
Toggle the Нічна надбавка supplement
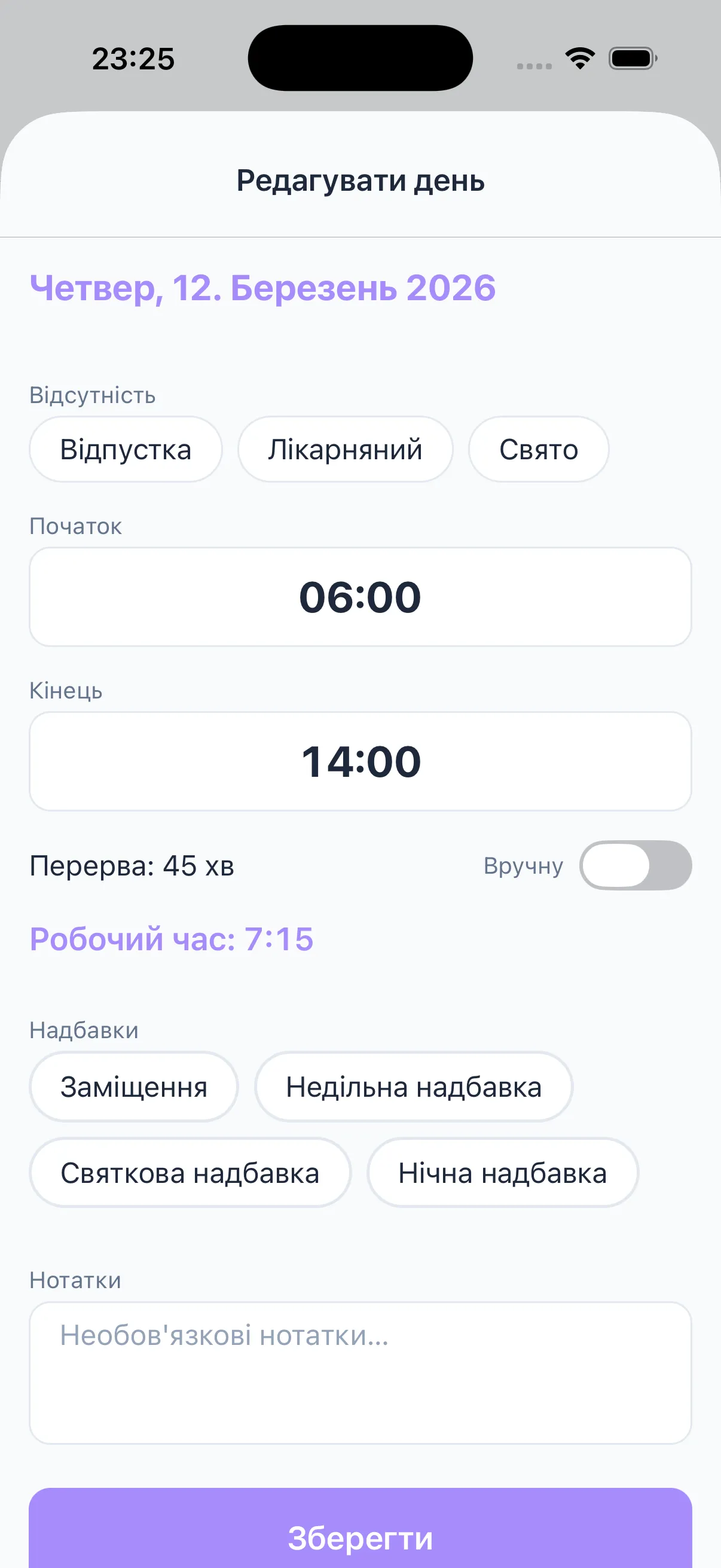click(x=503, y=1173)
